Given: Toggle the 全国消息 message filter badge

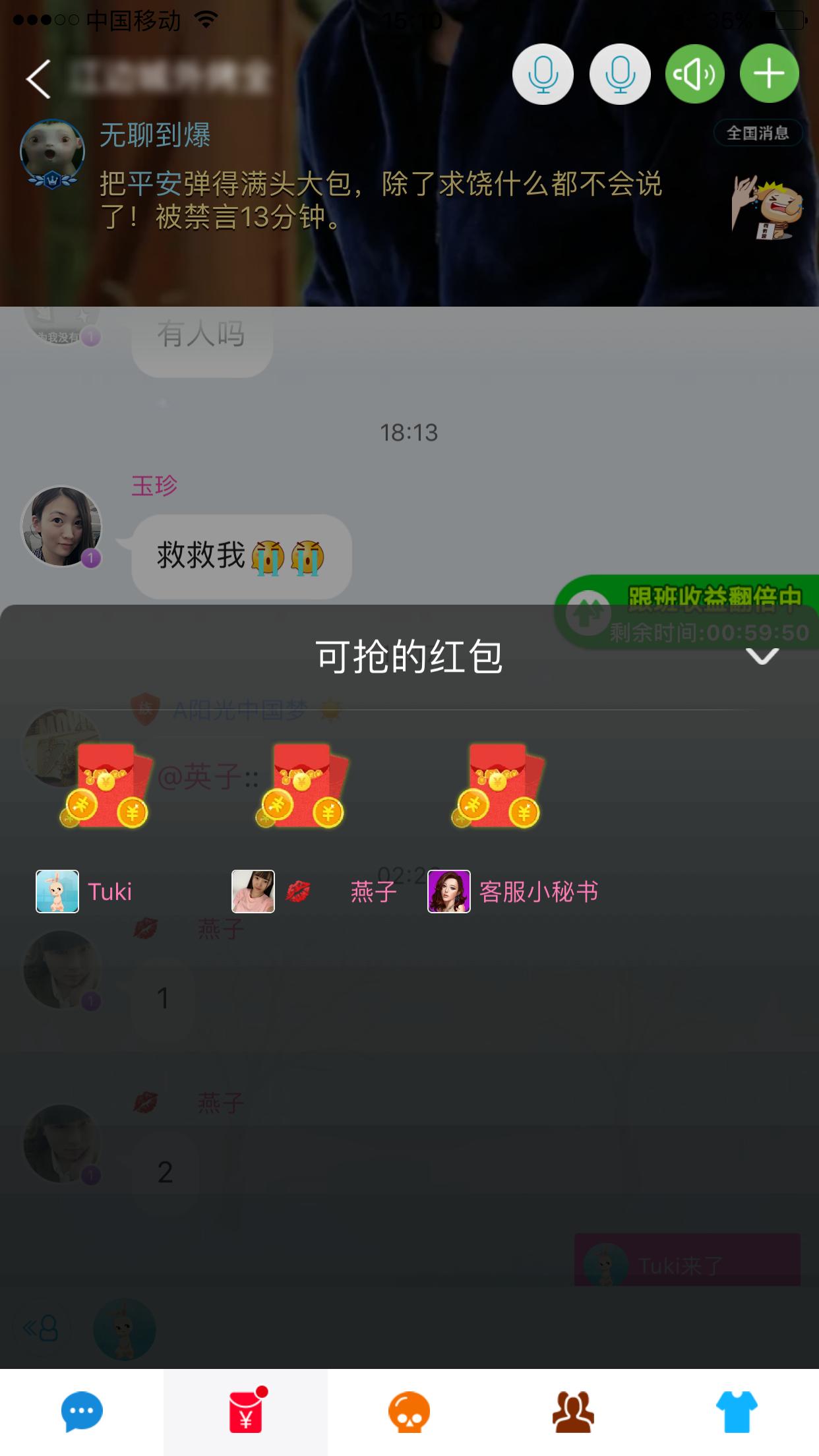Looking at the screenshot, I should point(760,134).
